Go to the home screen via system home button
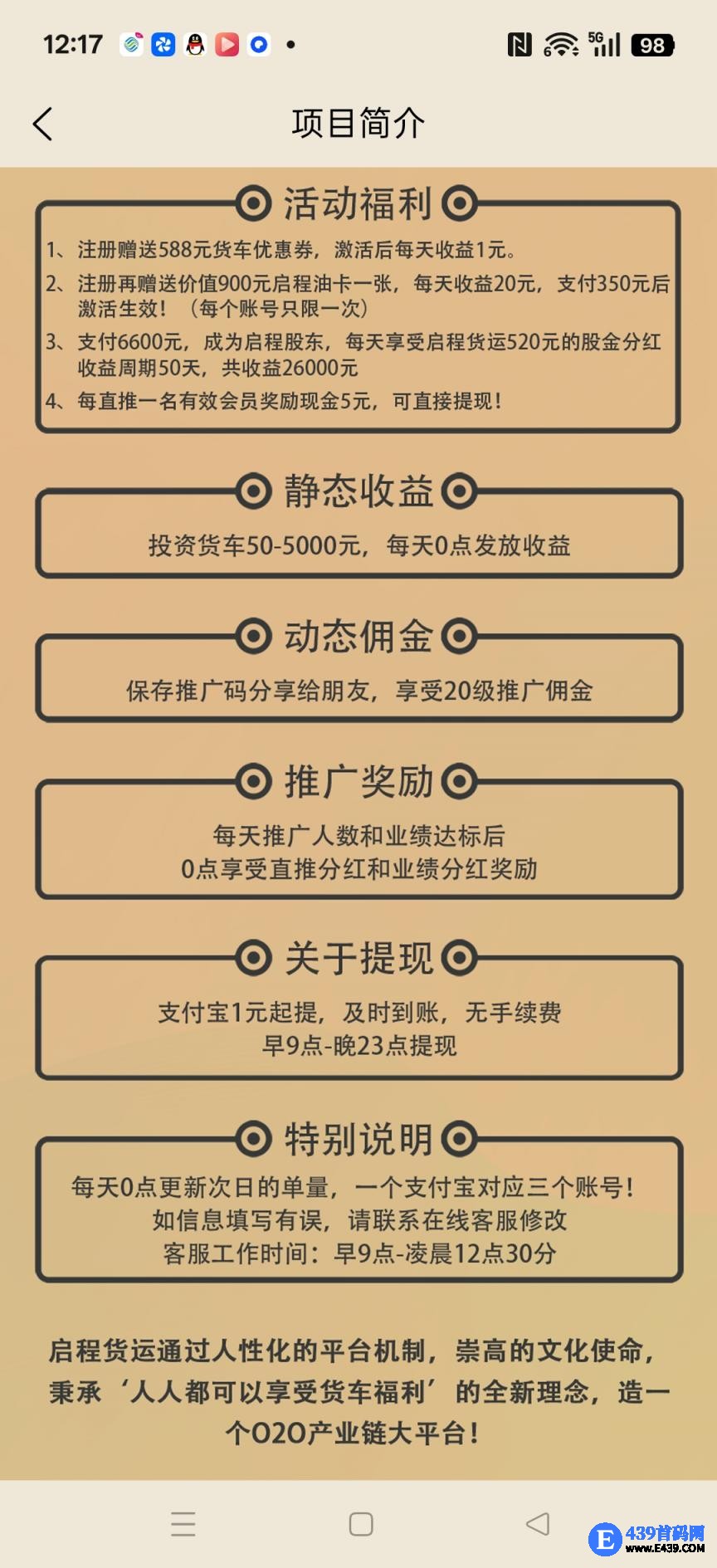Image resolution: width=717 pixels, height=1568 pixels. [x=361, y=1524]
